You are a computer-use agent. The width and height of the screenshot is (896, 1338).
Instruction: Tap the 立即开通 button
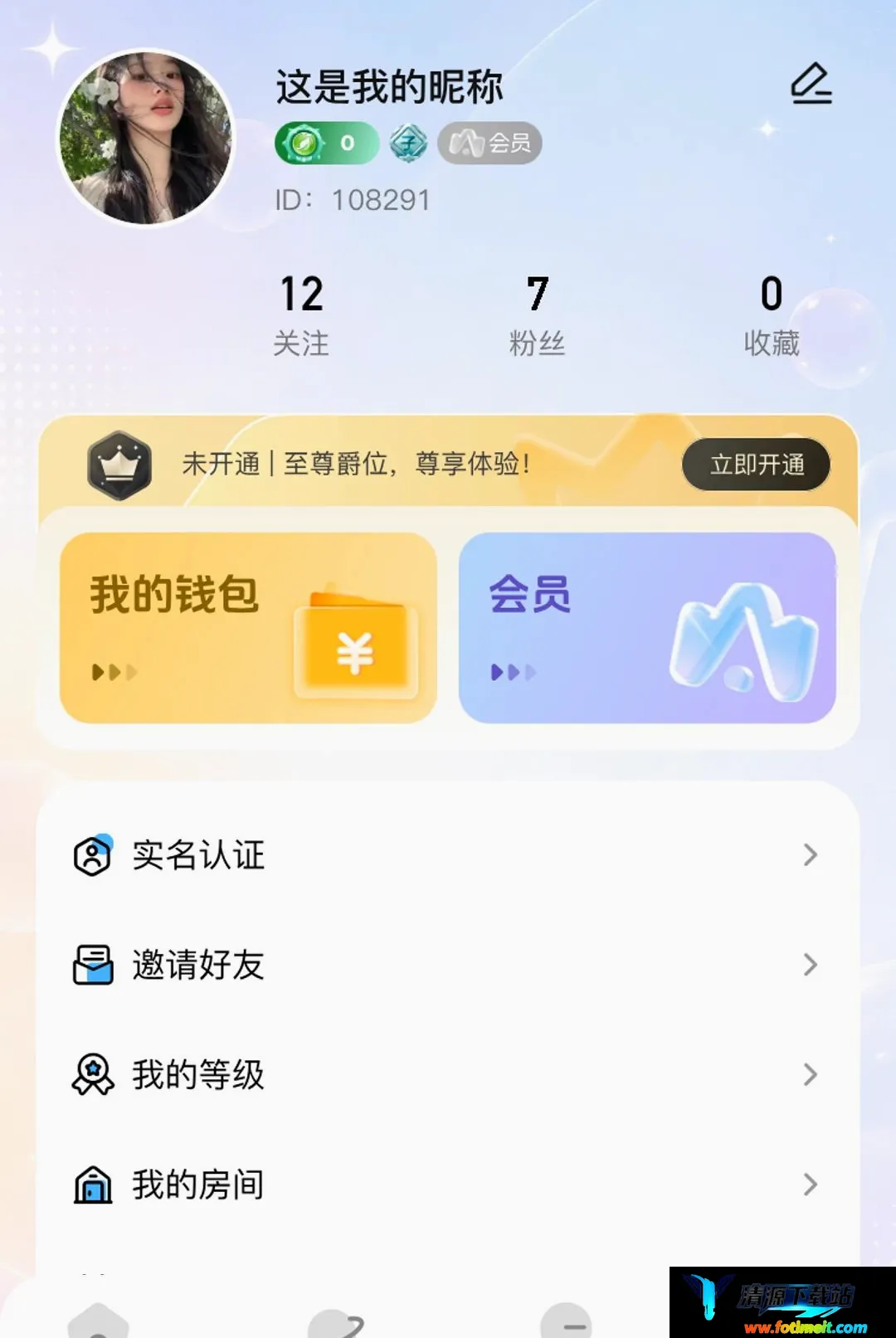coord(756,464)
